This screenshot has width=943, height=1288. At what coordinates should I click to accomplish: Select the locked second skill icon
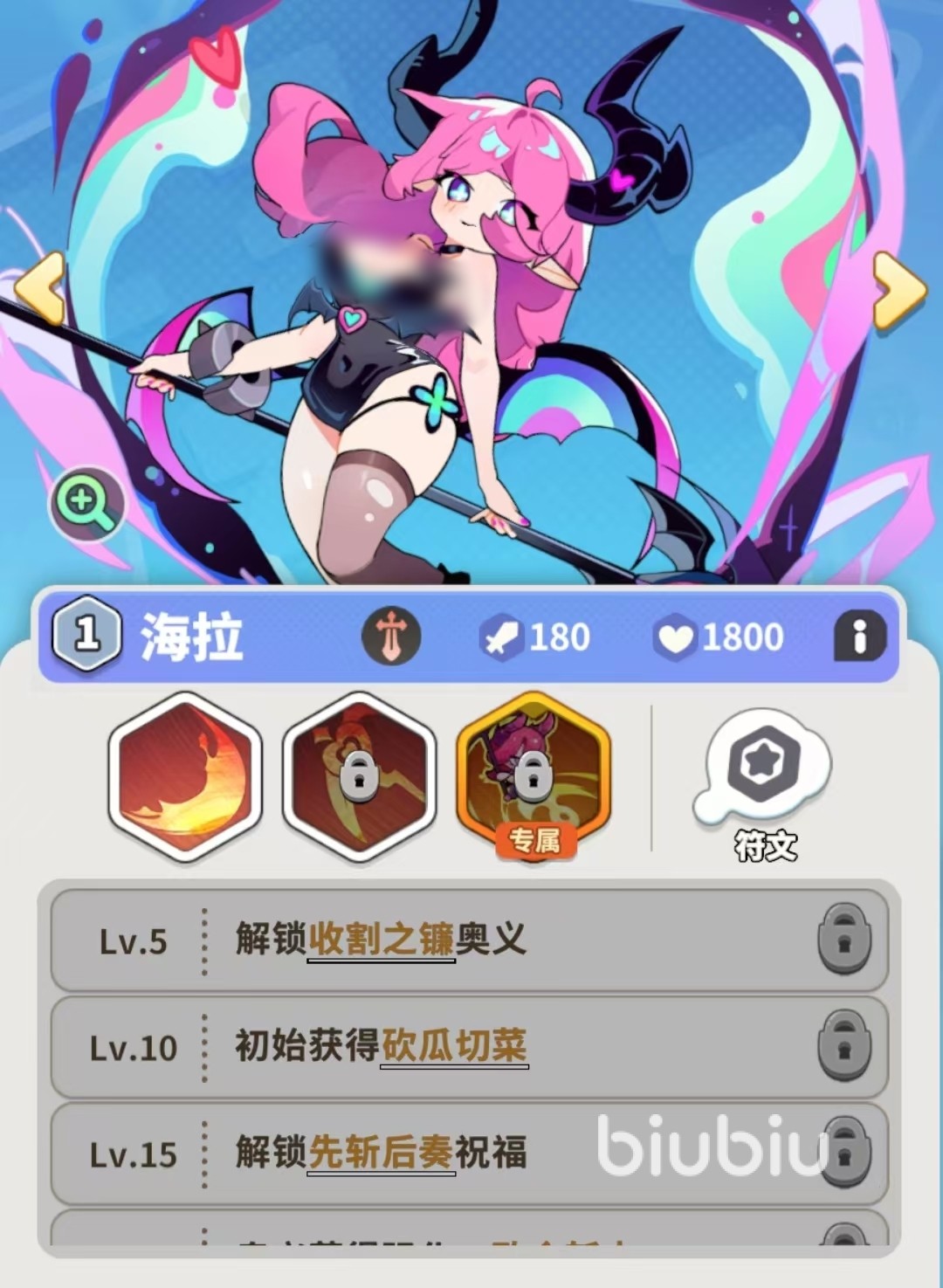tap(359, 776)
